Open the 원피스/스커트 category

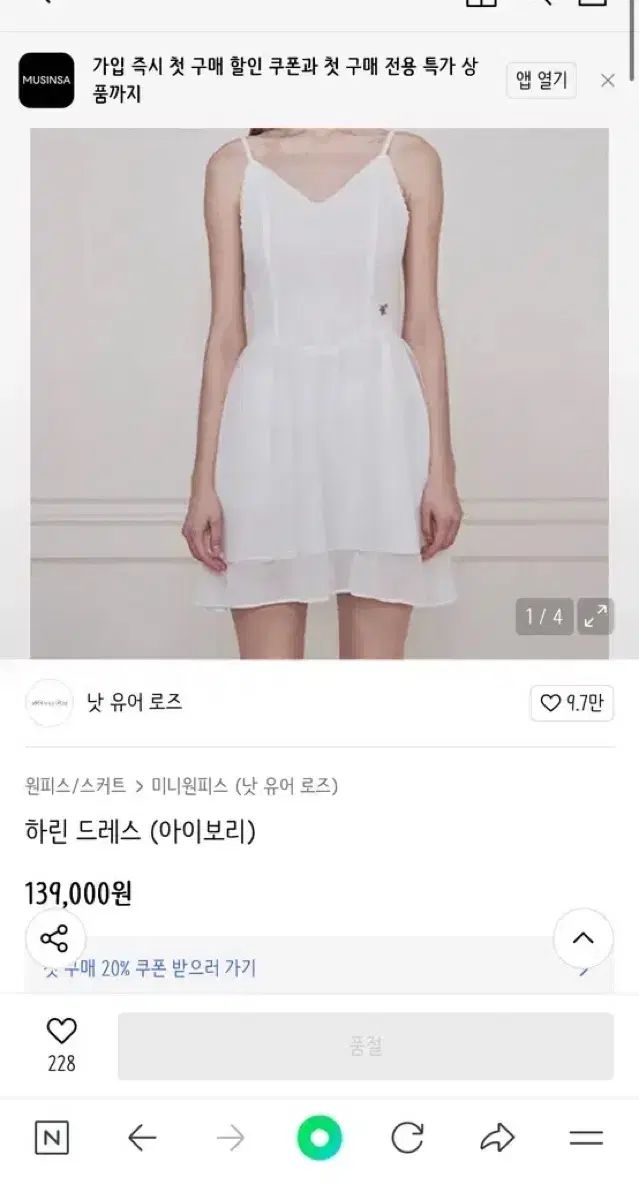76,786
